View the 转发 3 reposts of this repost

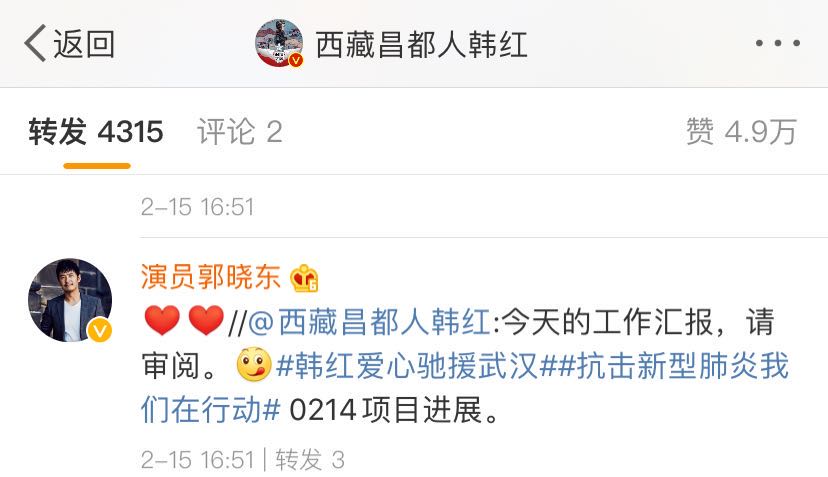(310, 459)
